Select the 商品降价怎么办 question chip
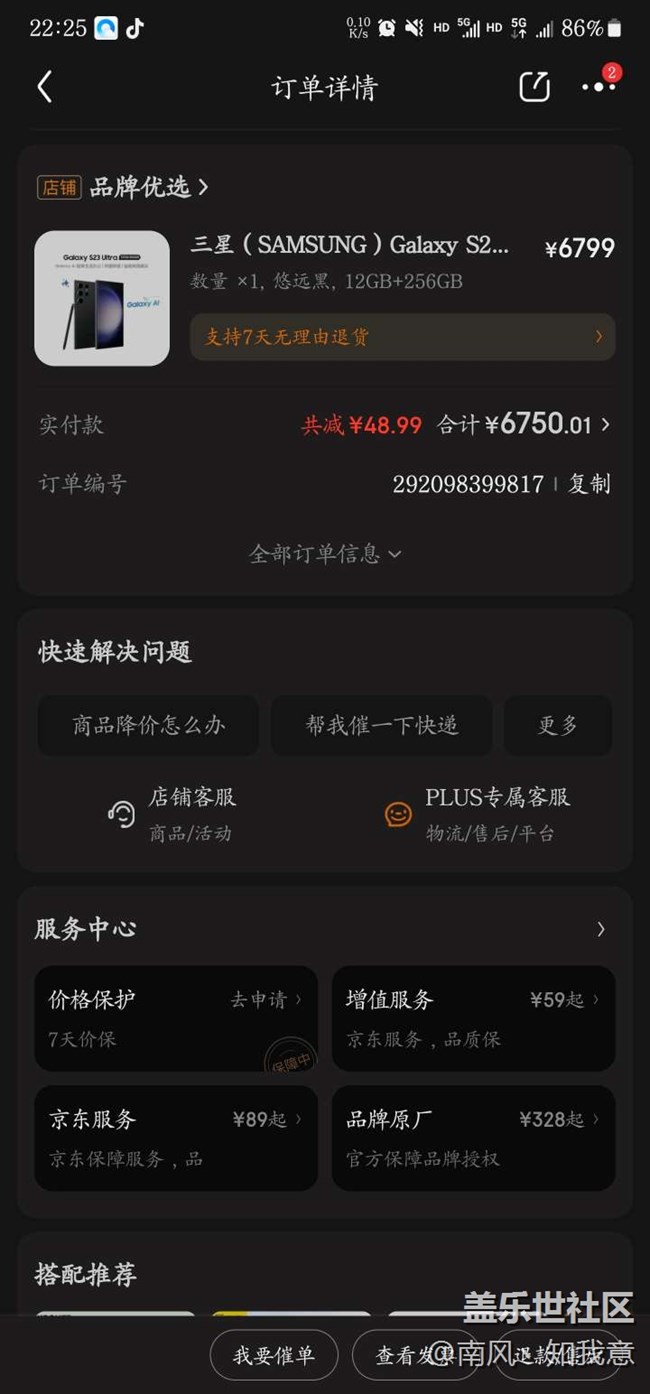 click(148, 725)
